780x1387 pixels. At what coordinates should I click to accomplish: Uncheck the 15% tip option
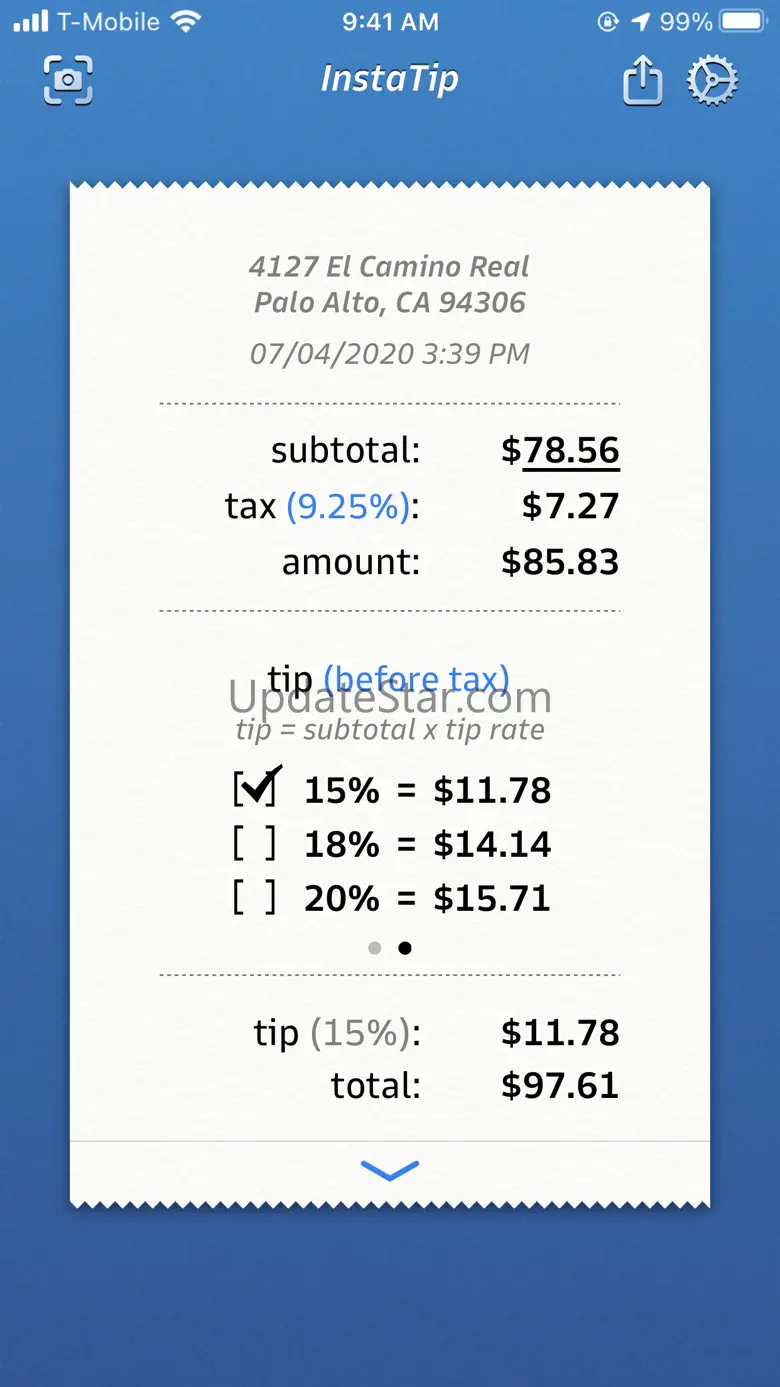click(x=256, y=790)
